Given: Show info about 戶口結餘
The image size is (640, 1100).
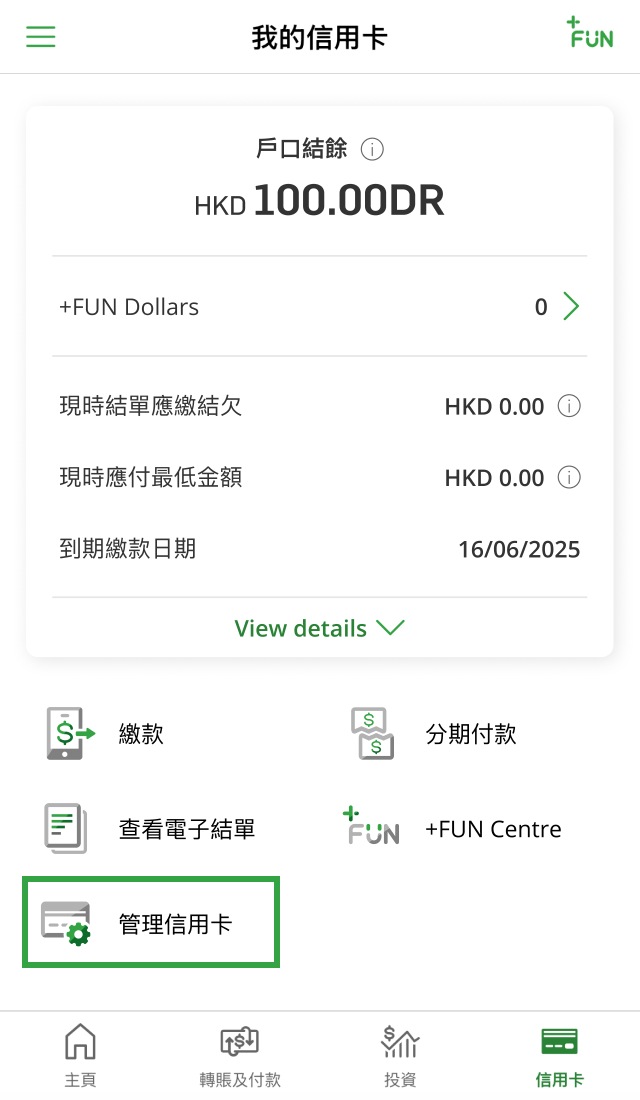Looking at the screenshot, I should (372, 150).
